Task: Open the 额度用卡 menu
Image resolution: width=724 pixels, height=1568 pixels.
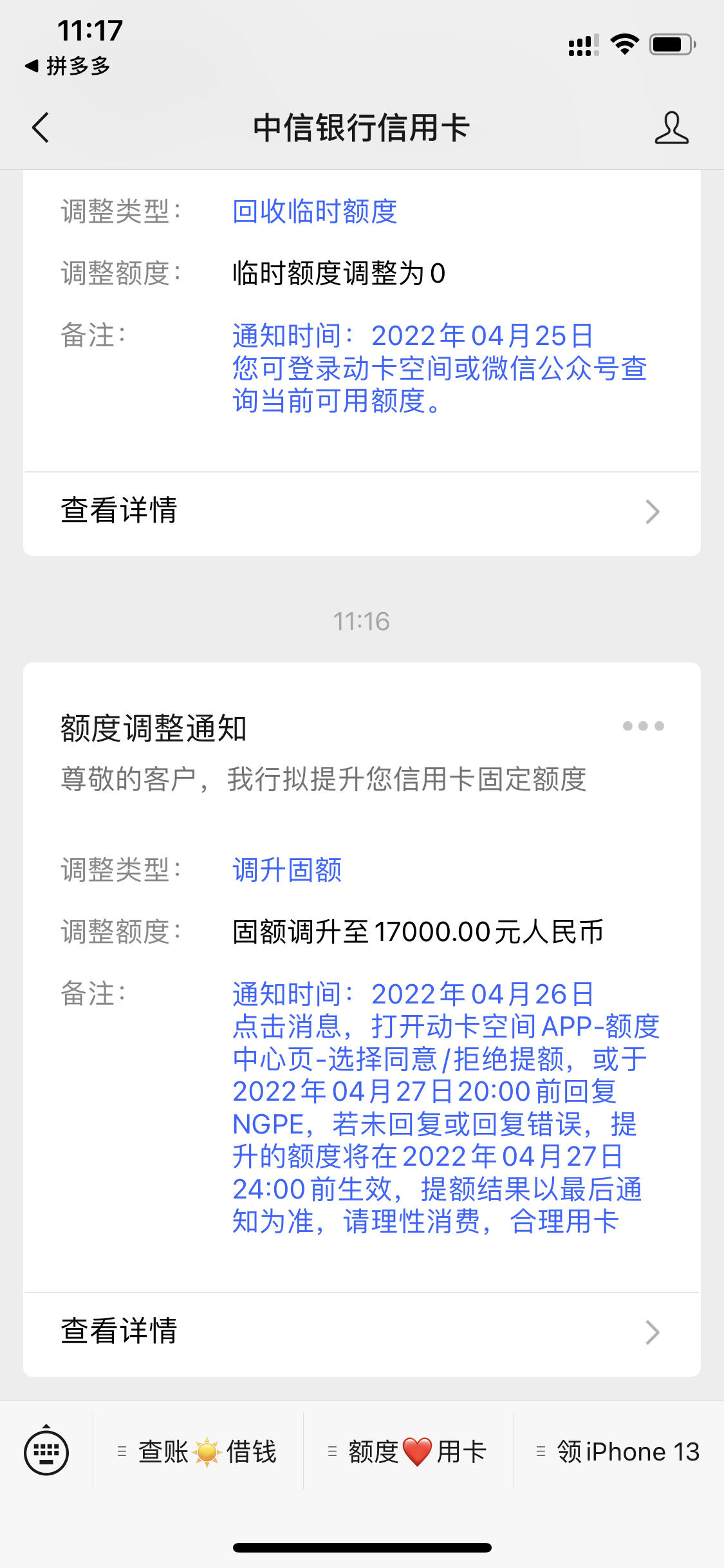Action: point(409,1451)
